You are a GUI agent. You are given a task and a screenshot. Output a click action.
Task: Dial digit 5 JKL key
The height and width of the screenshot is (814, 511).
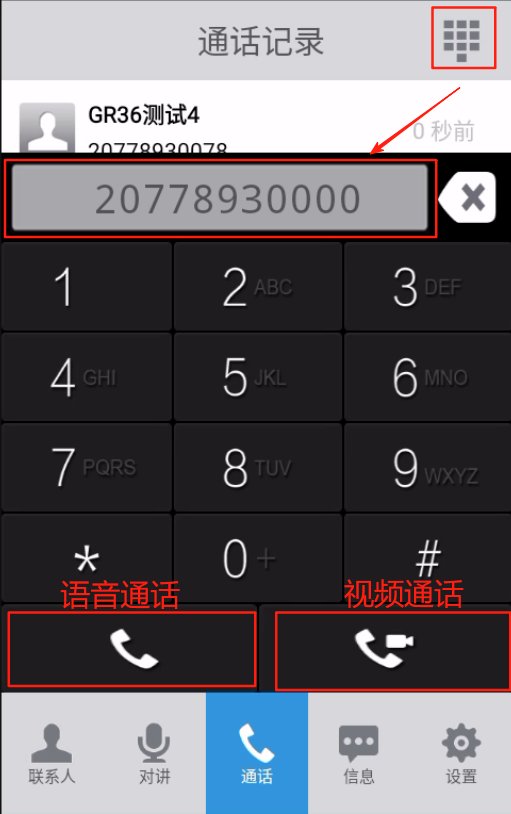(258, 377)
